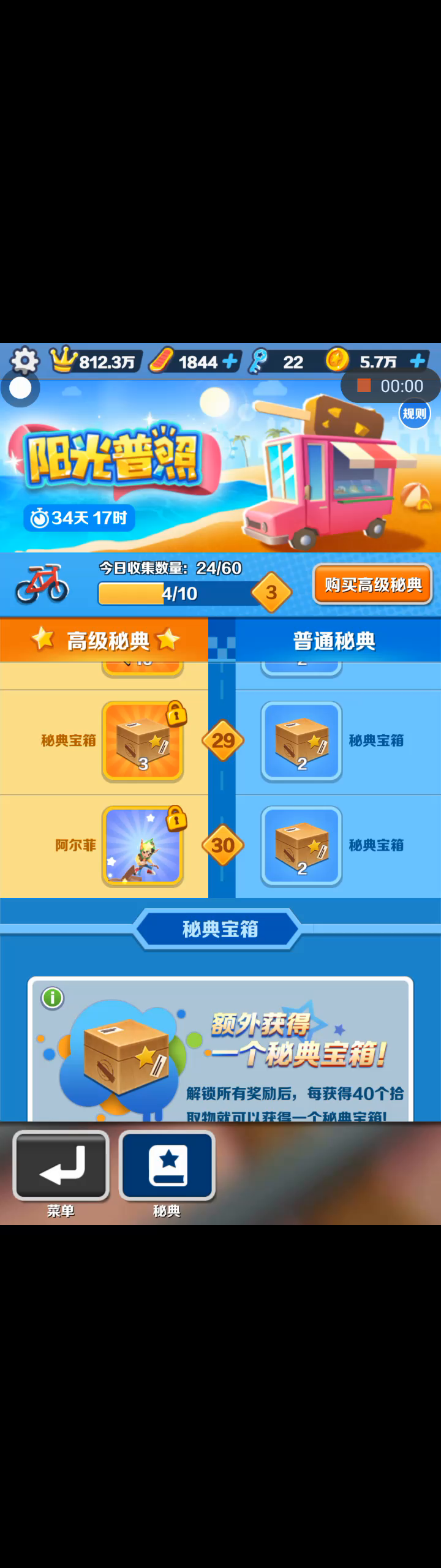Select the locked premium chest at level 29
Viewport: 441px width, 1568px height.
tap(143, 741)
